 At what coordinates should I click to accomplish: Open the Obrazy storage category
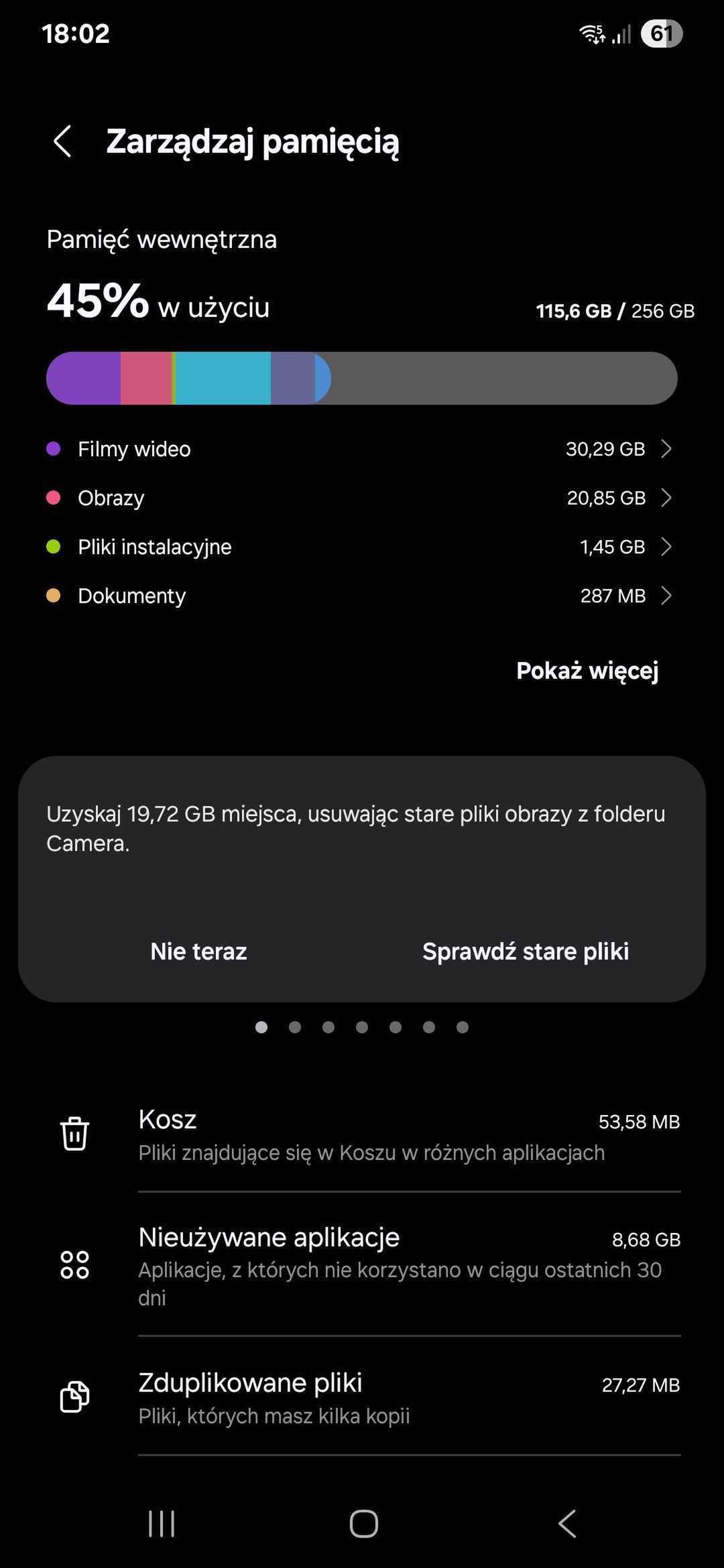[x=361, y=498]
